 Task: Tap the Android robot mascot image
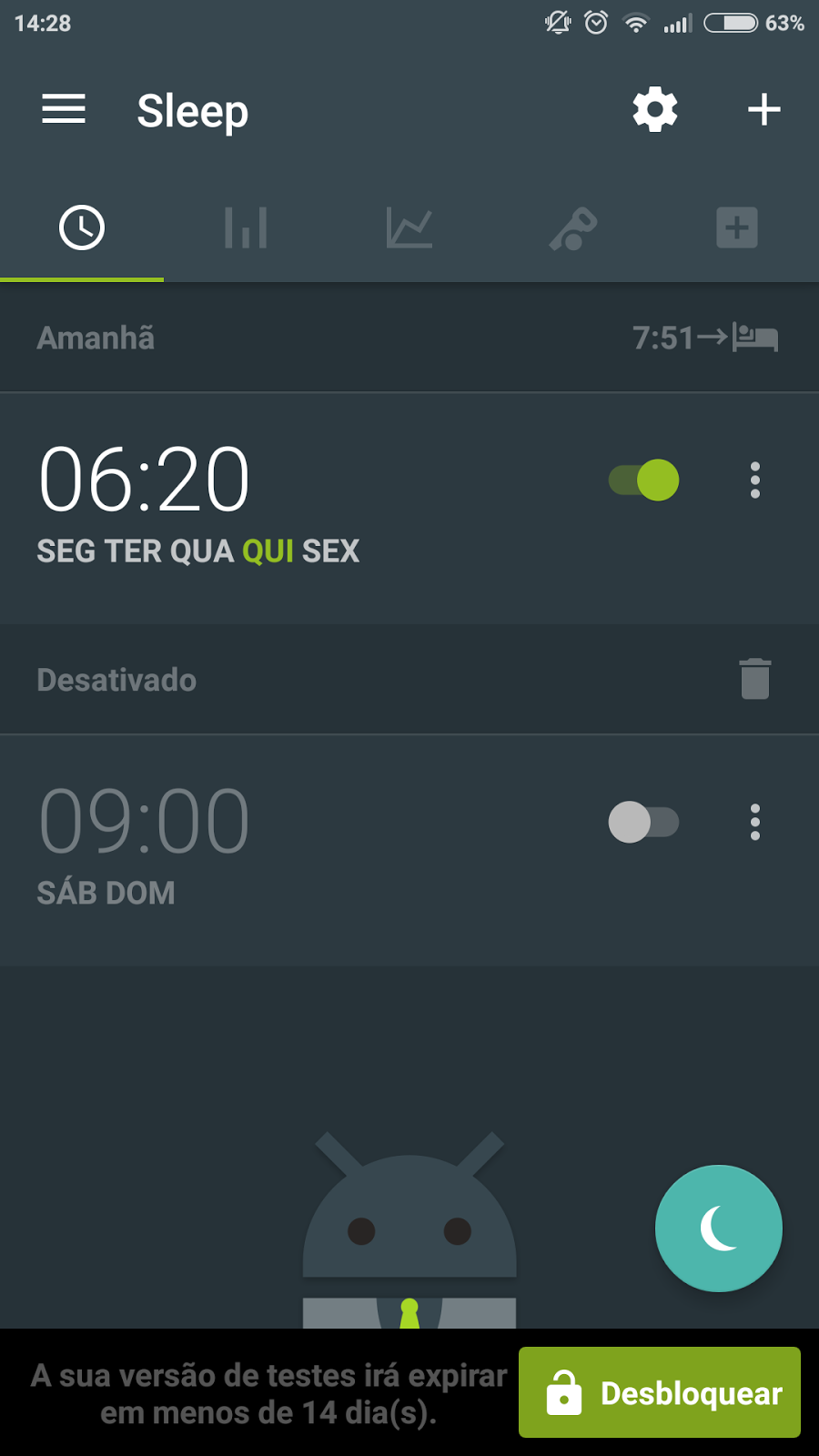click(409, 1228)
